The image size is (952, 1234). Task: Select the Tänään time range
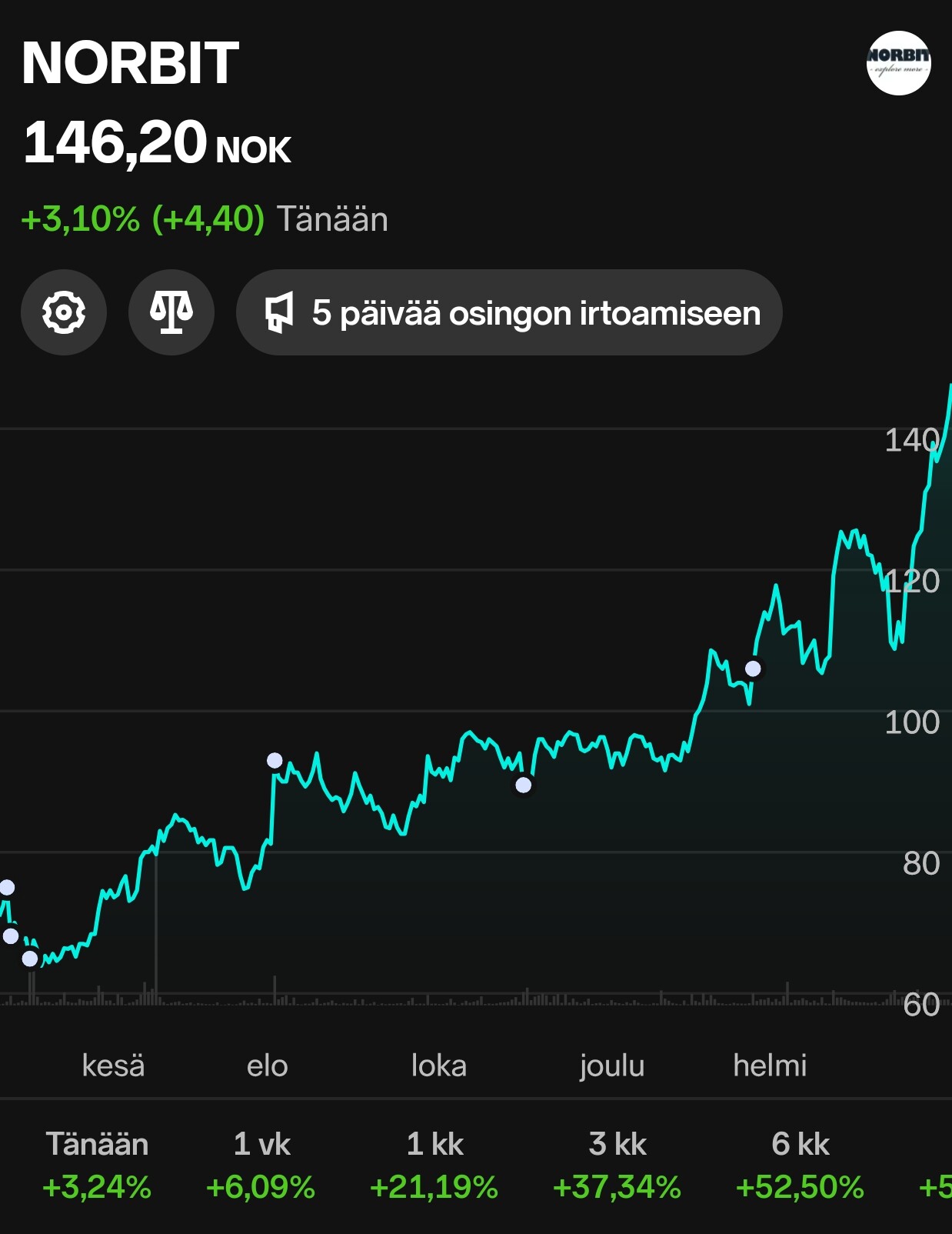pyautogui.click(x=97, y=1165)
